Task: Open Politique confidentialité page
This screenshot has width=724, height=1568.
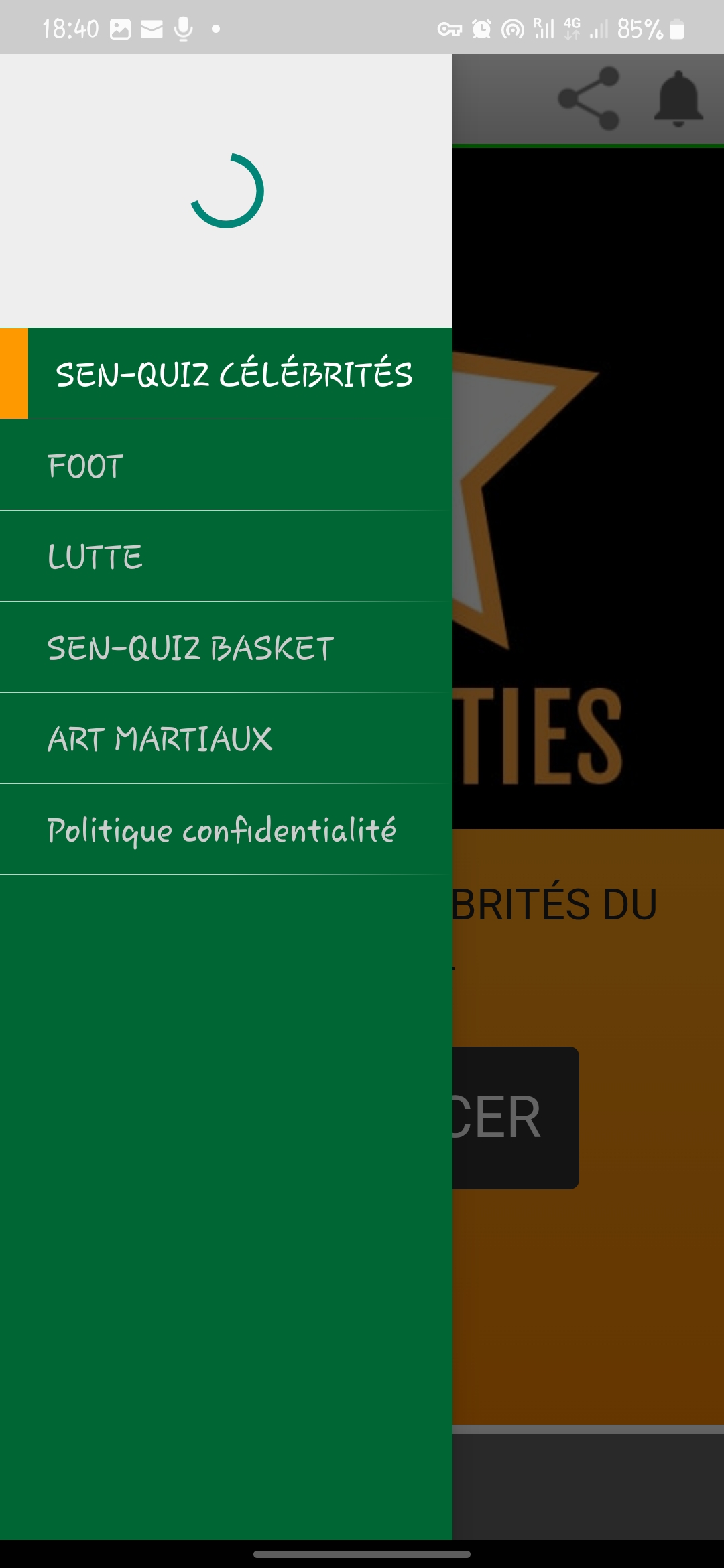Action: (226, 830)
